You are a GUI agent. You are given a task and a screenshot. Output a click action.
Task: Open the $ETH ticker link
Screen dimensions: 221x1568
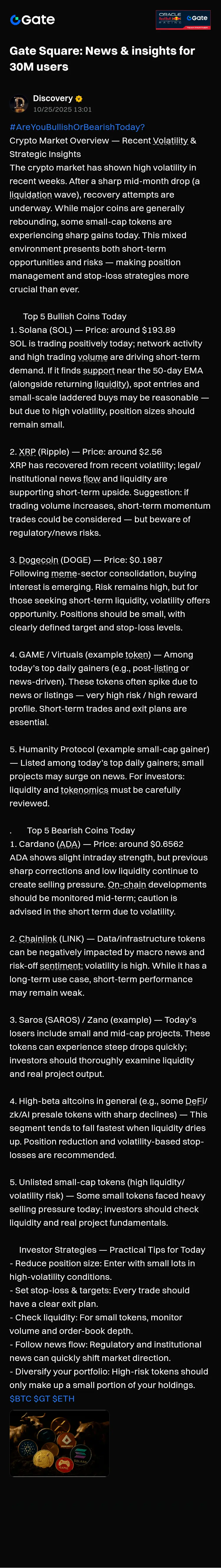(63, 1398)
